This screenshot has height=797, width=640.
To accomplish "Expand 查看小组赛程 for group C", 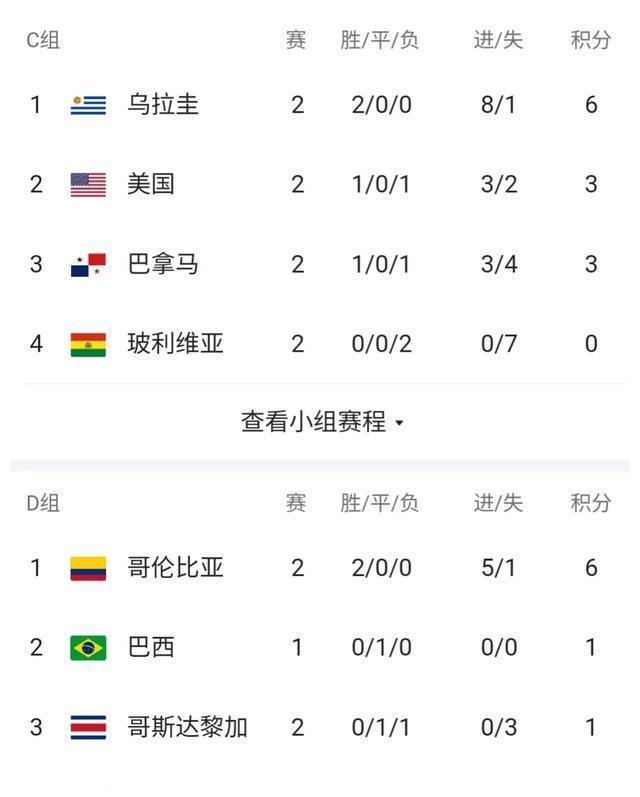I will 322,422.
